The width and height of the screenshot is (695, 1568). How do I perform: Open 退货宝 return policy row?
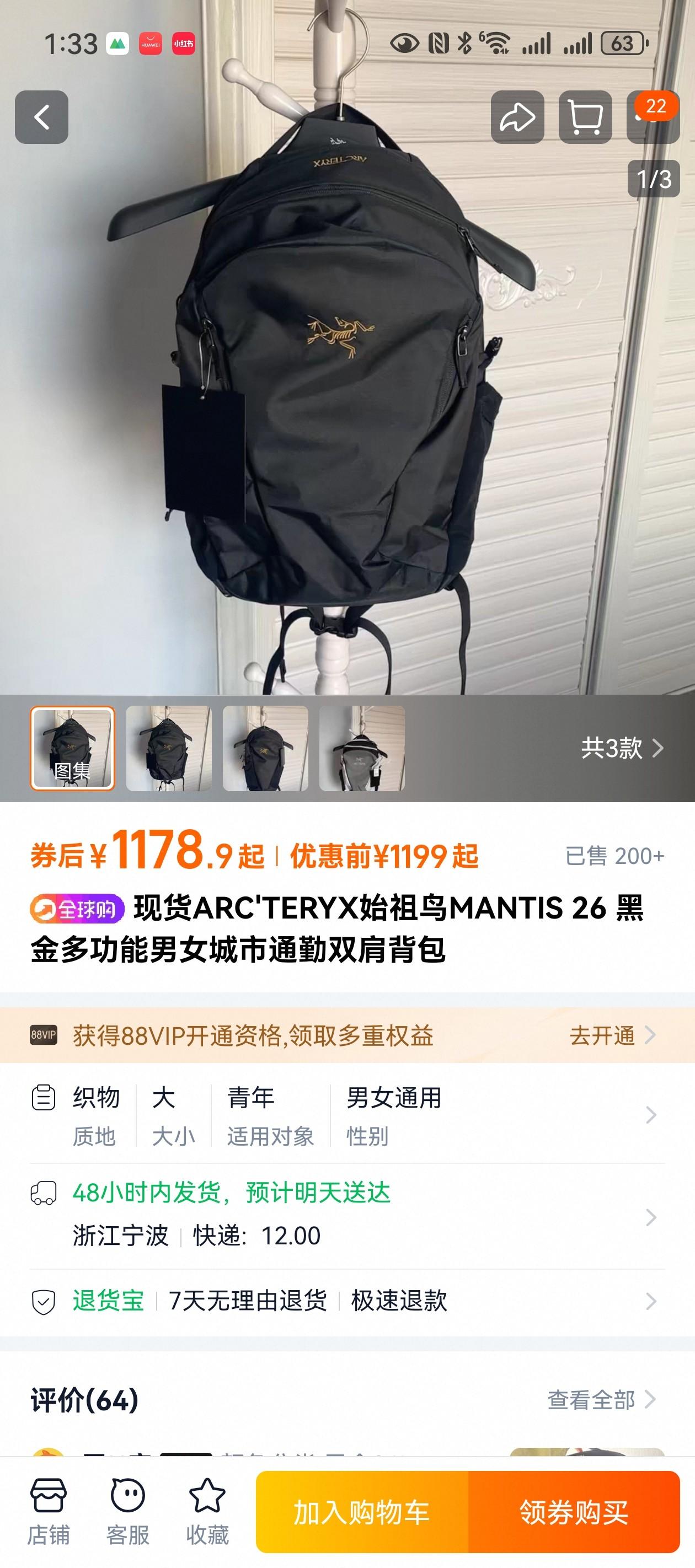tap(347, 1301)
